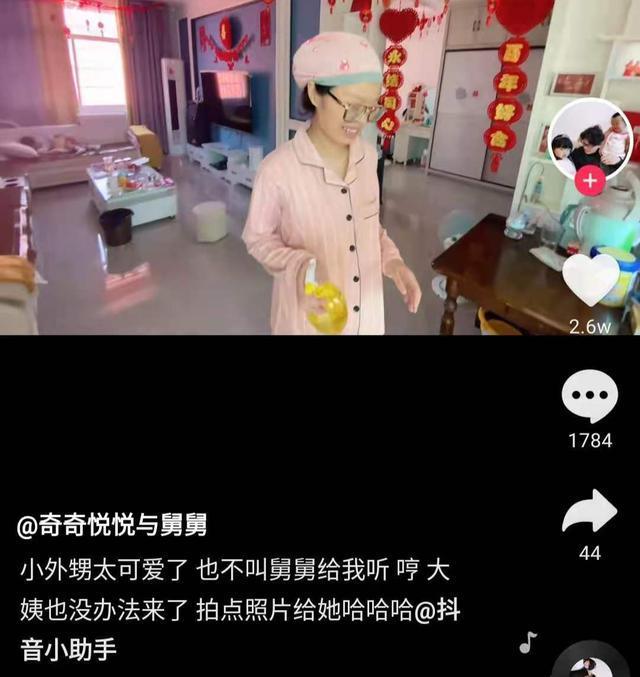This screenshot has width=640, height=677.
Task: Share this video using the arrow
Action: tap(590, 511)
